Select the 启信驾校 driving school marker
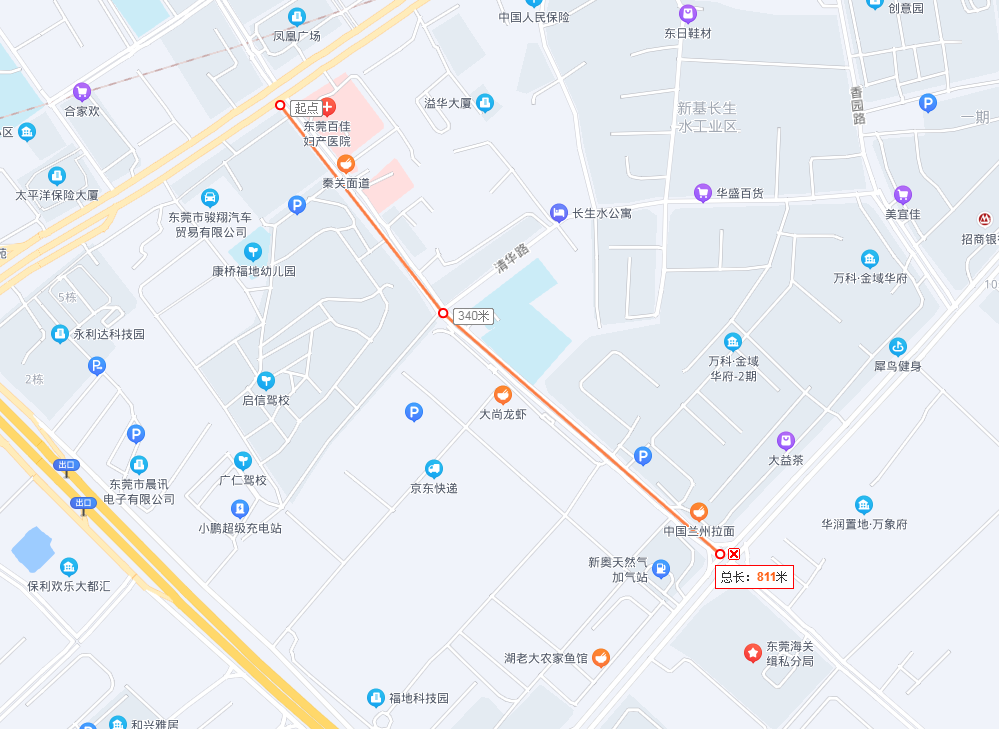The width and height of the screenshot is (999, 729). tap(265, 380)
